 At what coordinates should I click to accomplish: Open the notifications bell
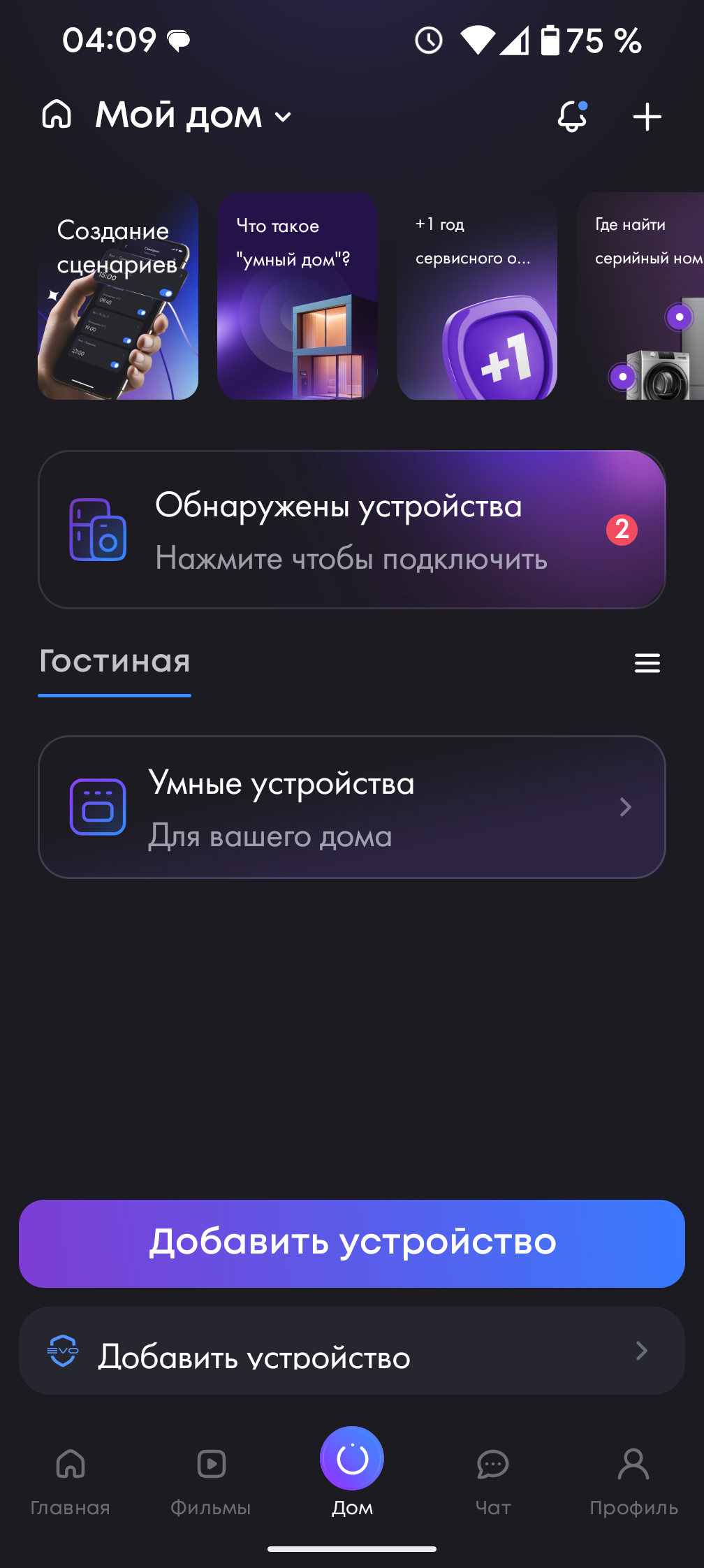pos(572,116)
